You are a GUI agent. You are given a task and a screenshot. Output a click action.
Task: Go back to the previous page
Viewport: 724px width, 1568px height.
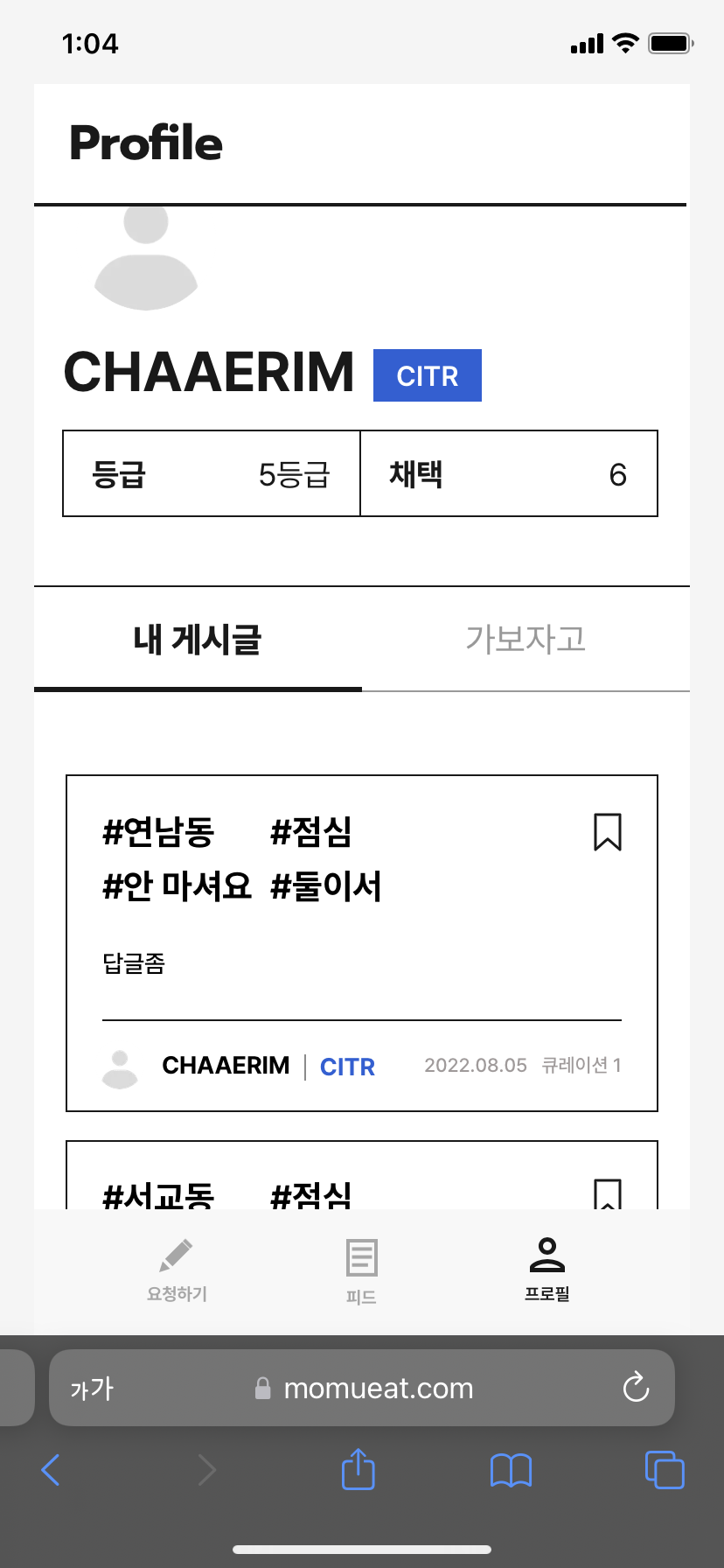52,1470
